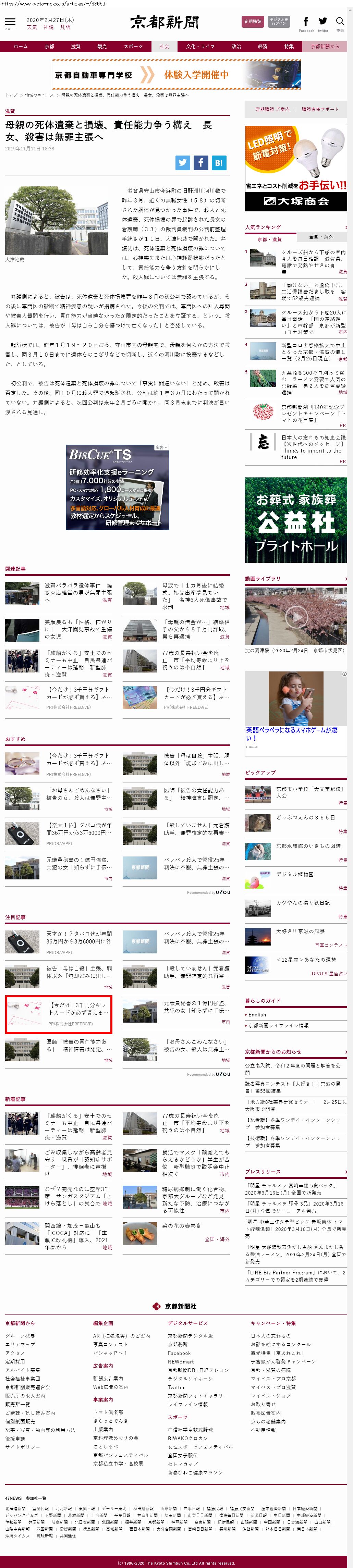353x1568 pixels.
Task: Share this article on Twitter
Action: pos(183,162)
